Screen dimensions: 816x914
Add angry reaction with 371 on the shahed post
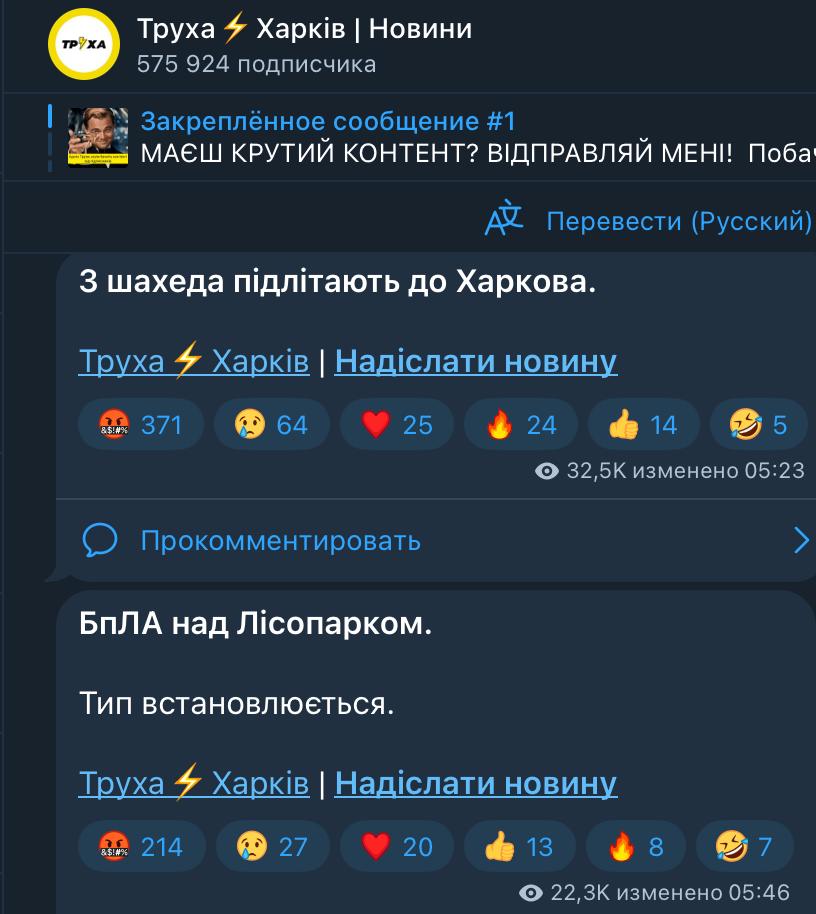[x=141, y=425]
